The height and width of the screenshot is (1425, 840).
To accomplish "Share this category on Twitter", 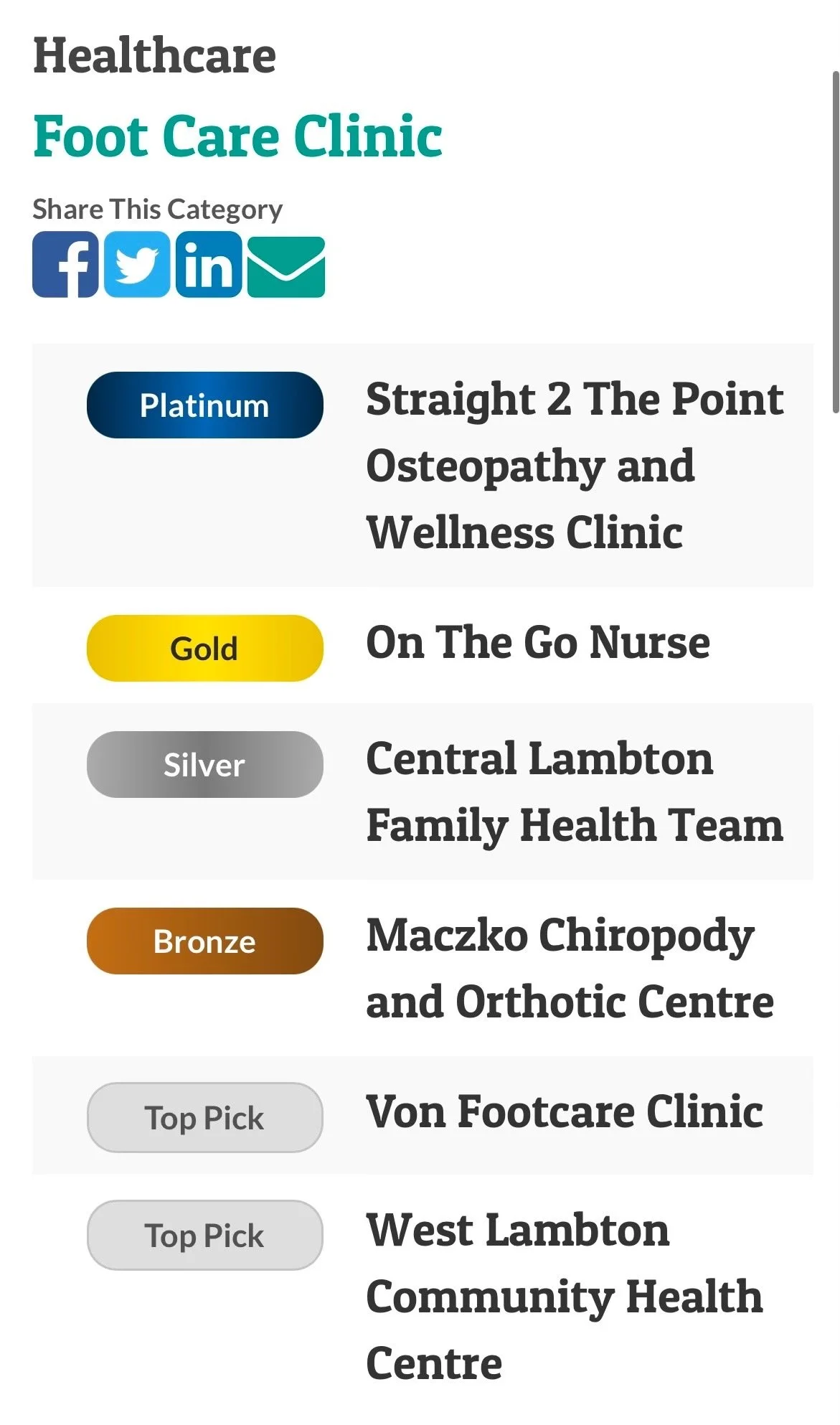I will coord(137,264).
